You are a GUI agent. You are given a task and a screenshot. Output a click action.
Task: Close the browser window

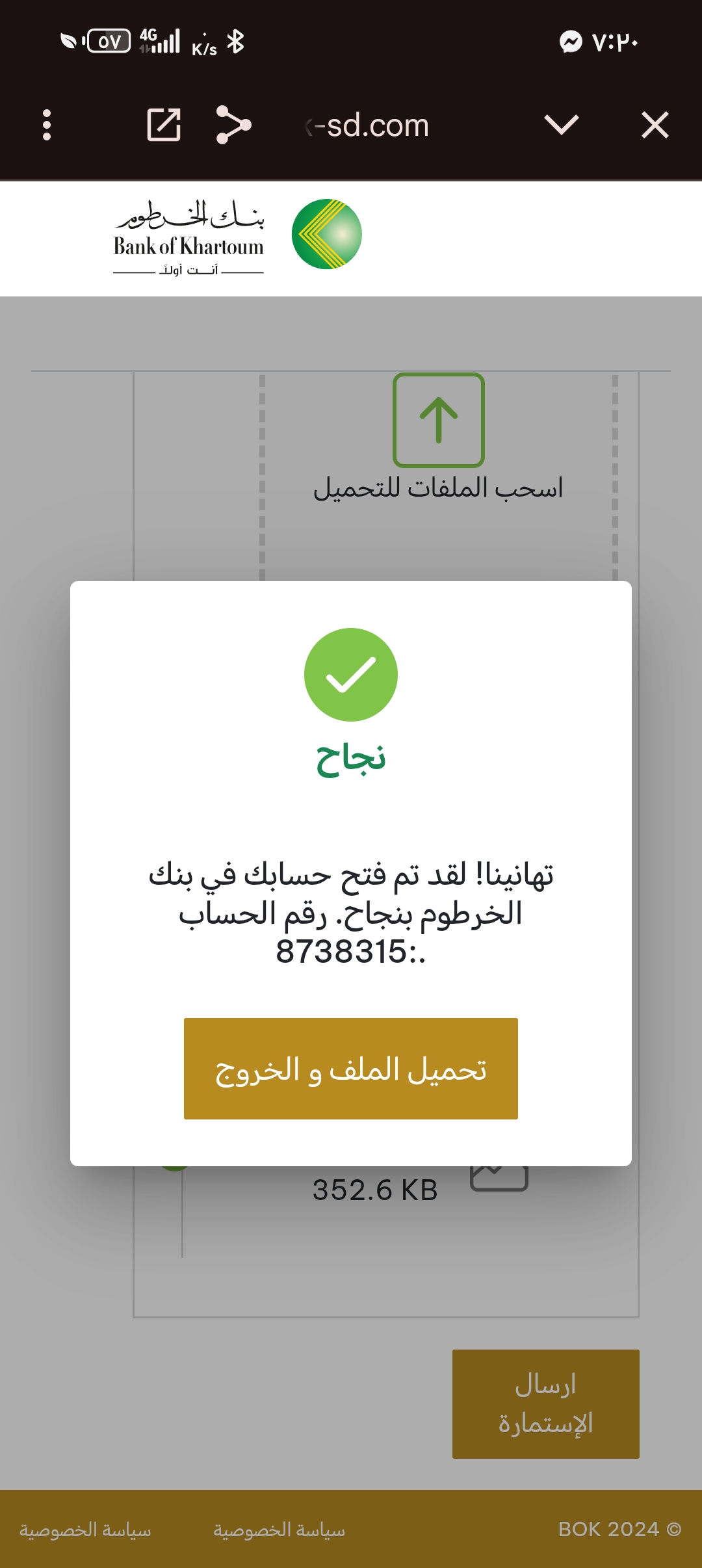pos(655,125)
